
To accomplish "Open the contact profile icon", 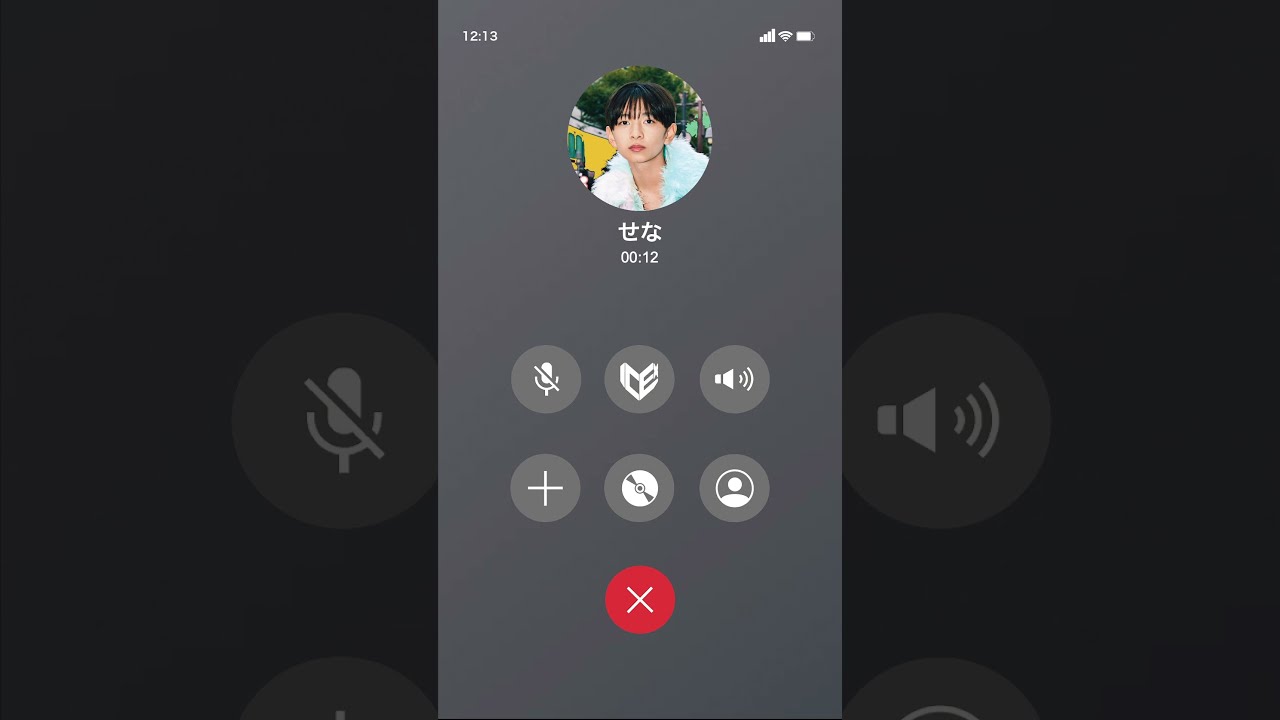I will point(734,488).
